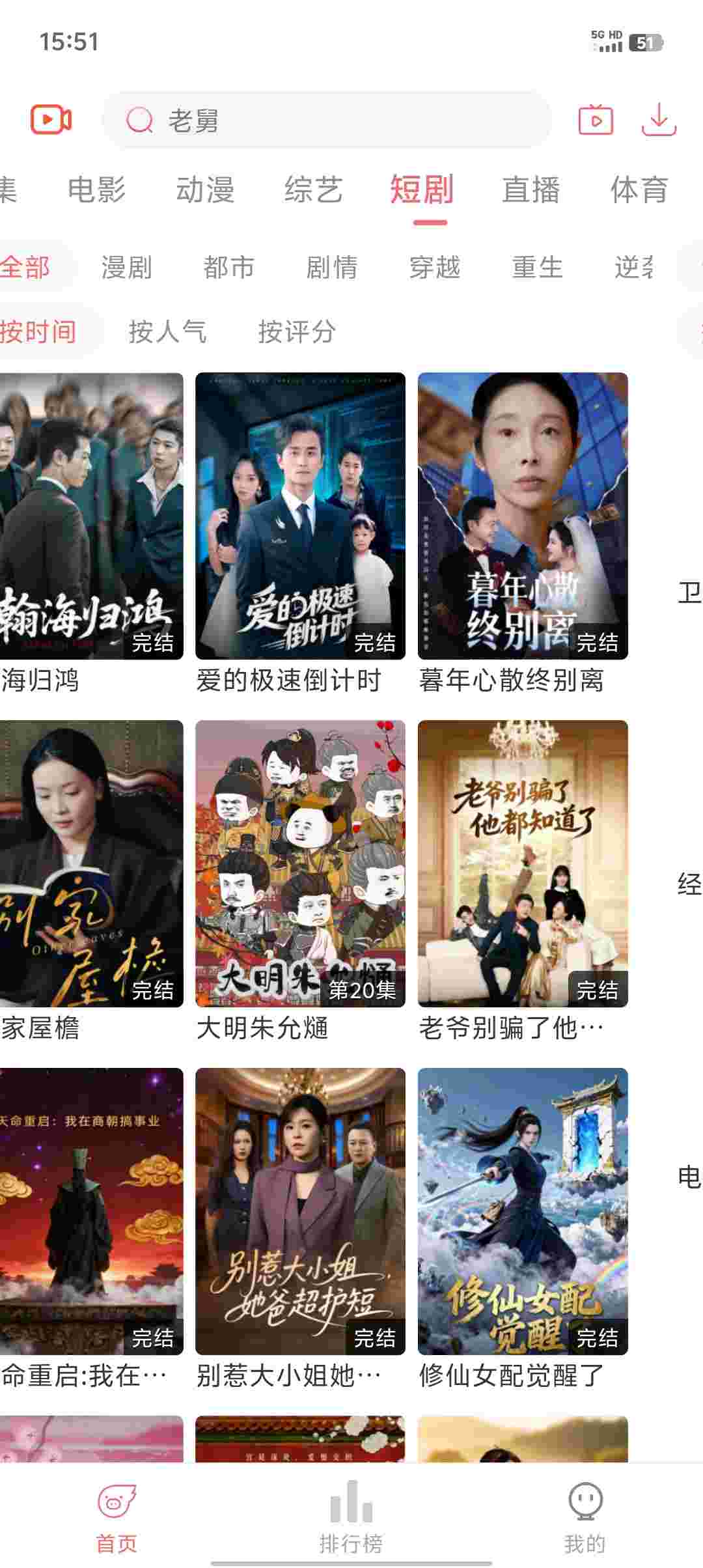The image size is (703, 1568).
Task: Open the 暮年心散终别离 poster
Action: [523, 516]
